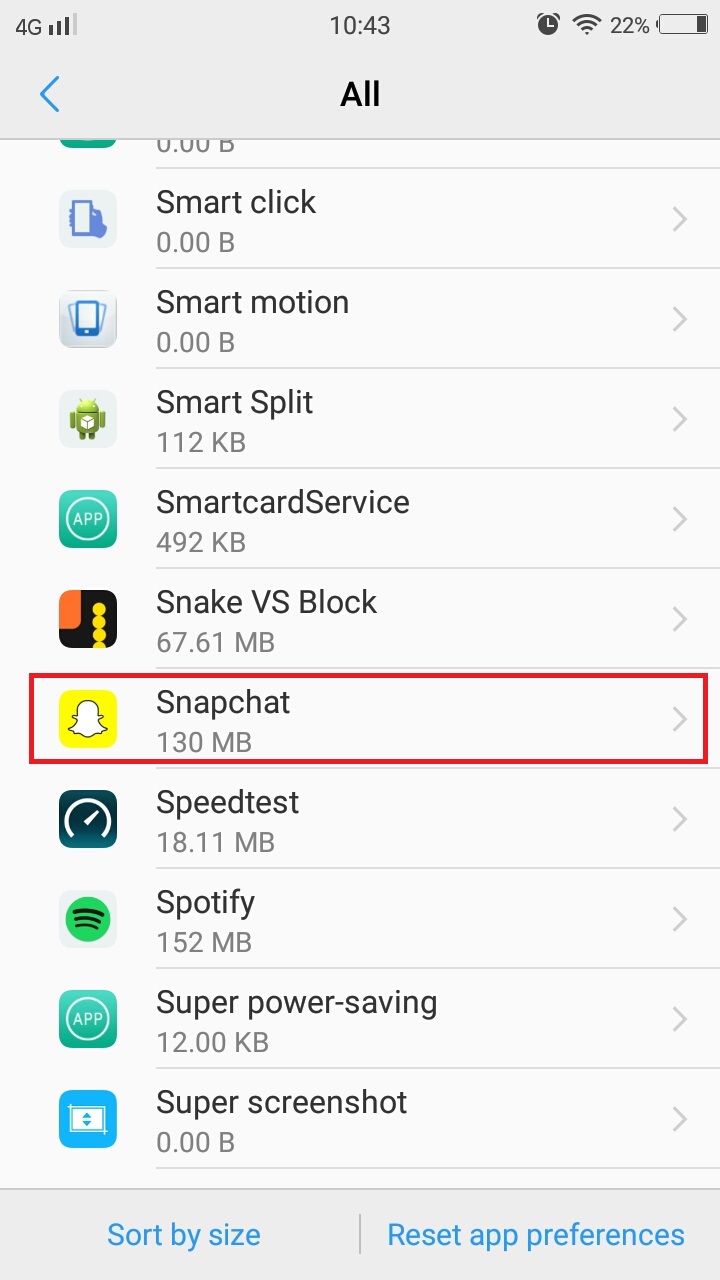View Snake VS Block app details
The image size is (720, 1280).
360,620
